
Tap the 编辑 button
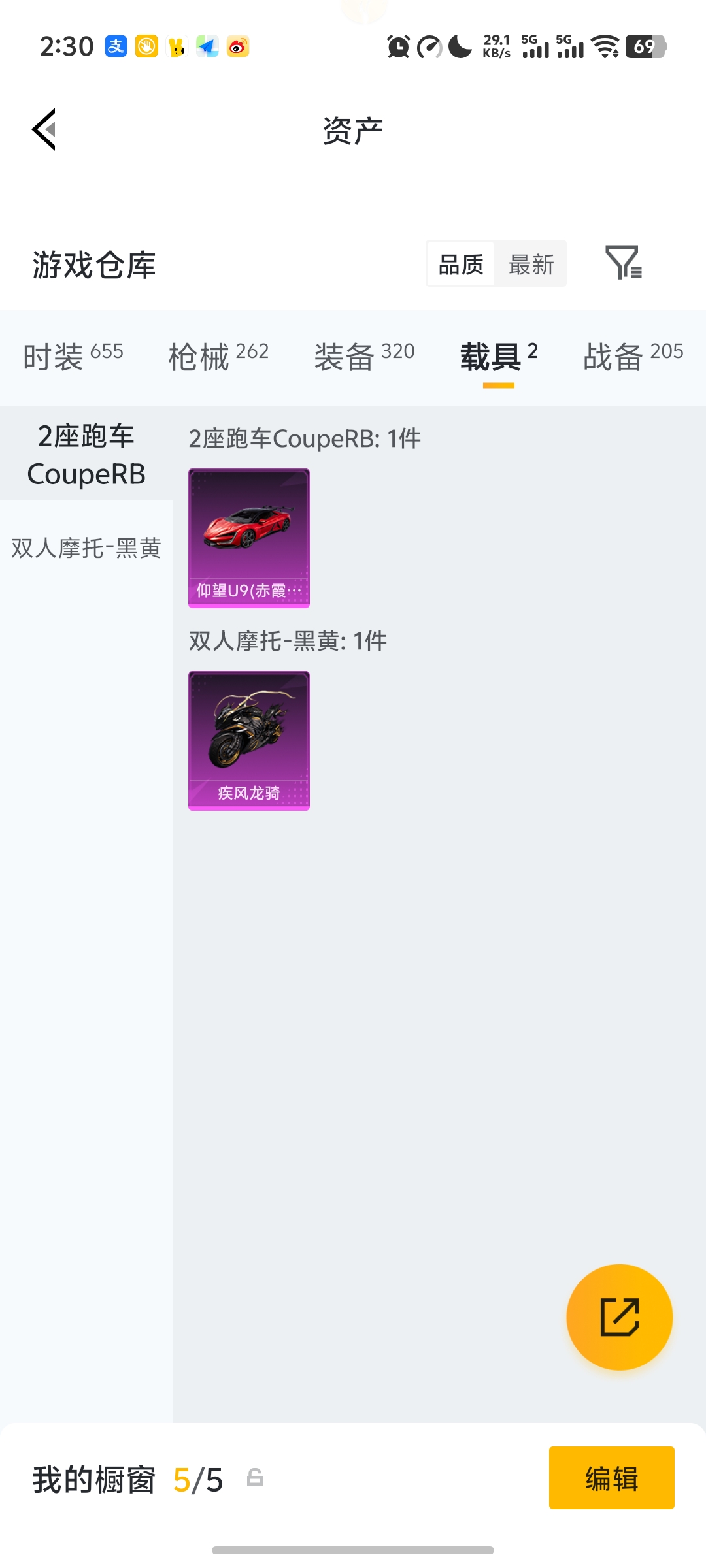611,1478
